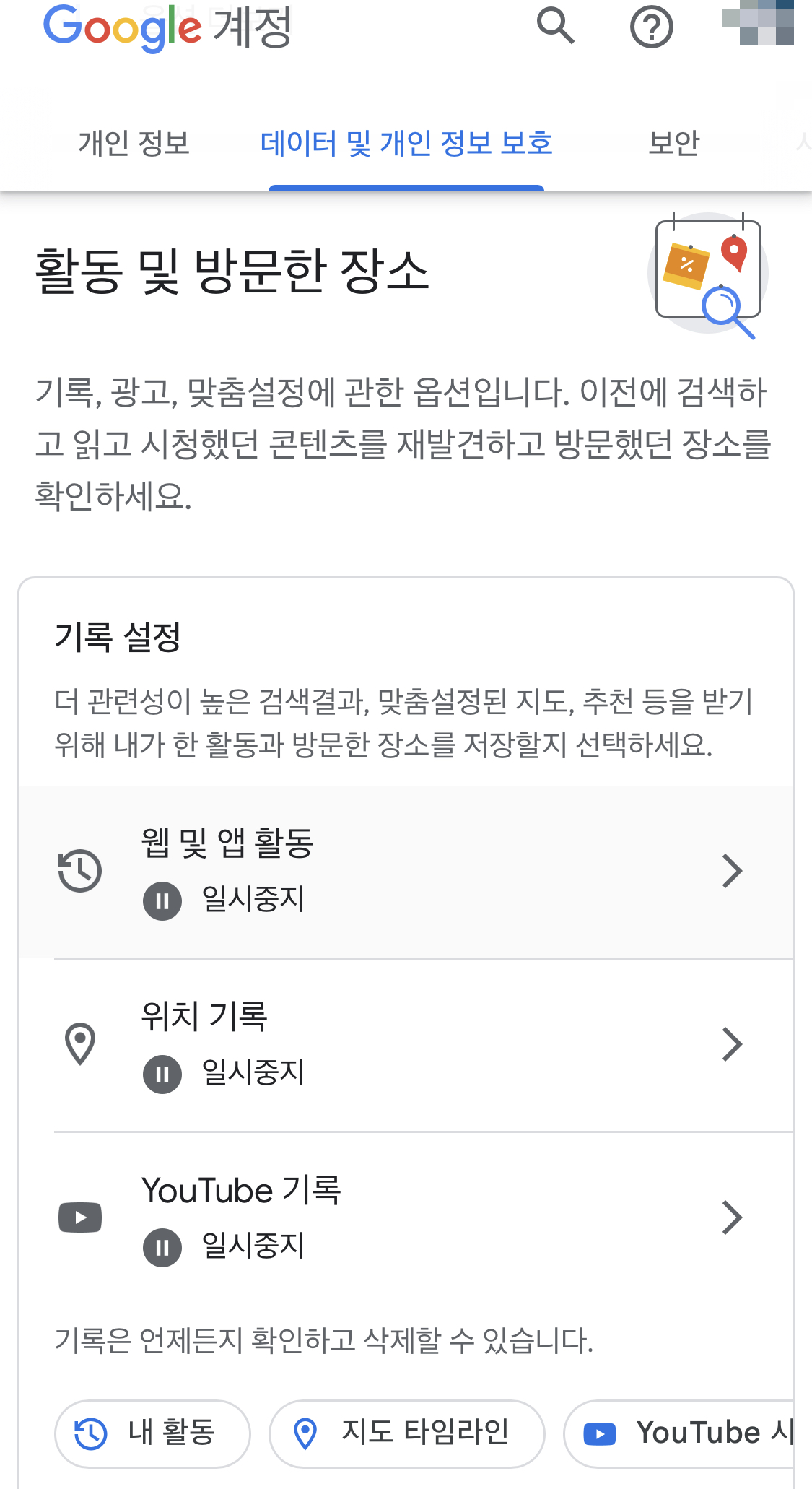This screenshot has height=1489, width=812.
Task: Click the pause indicator on 위치 기록
Action: coord(162,1074)
